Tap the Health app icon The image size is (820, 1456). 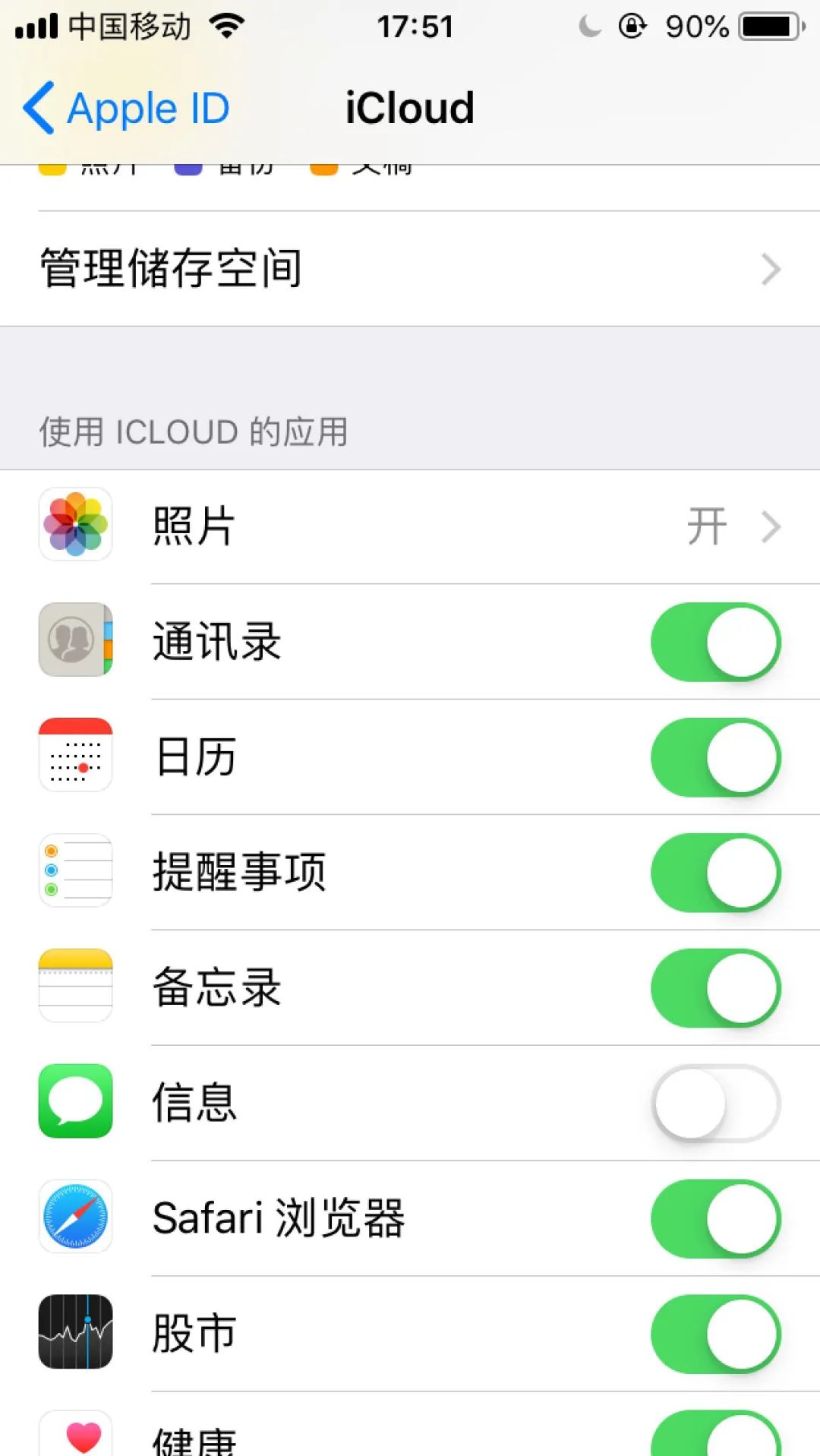pos(75,1433)
